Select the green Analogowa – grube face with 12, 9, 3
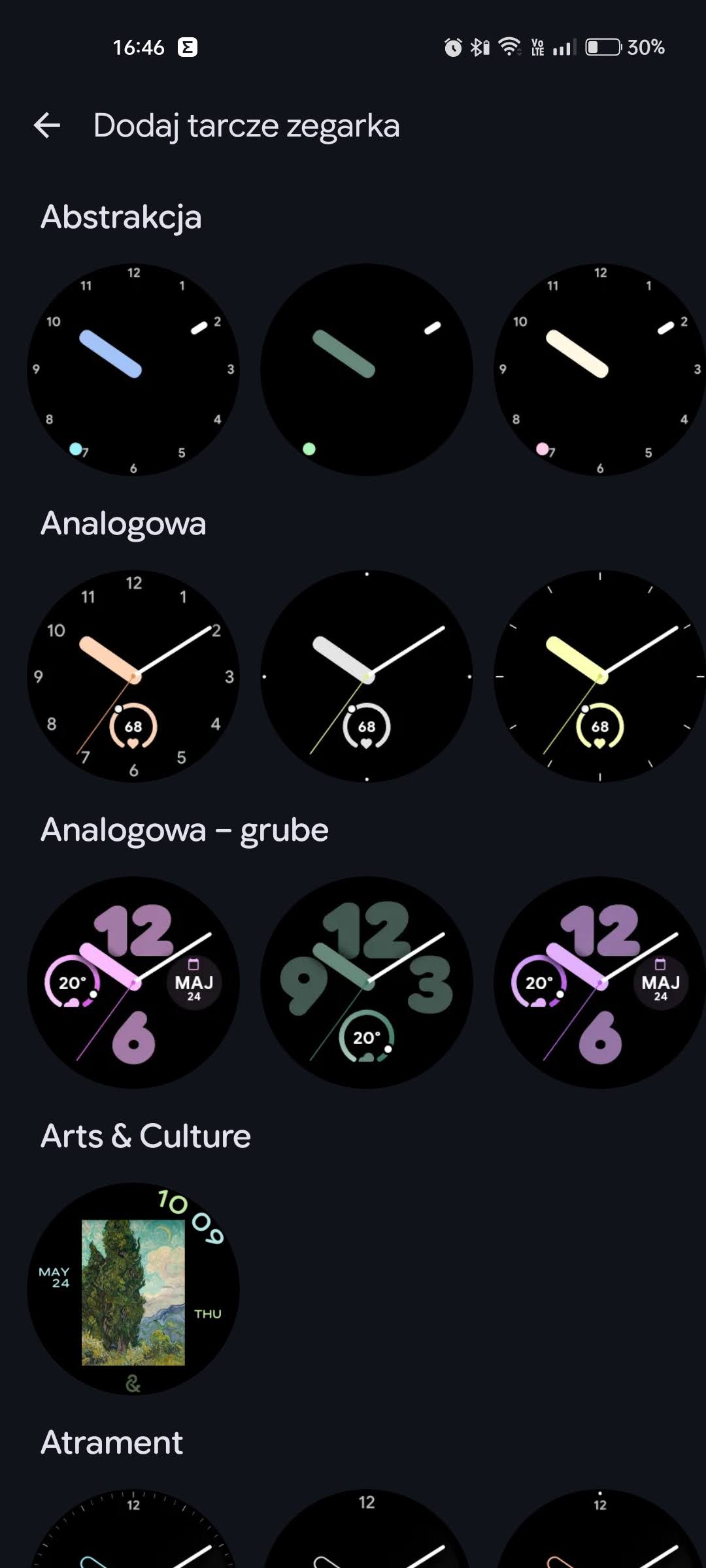This screenshot has height=1568, width=706. [x=366, y=982]
